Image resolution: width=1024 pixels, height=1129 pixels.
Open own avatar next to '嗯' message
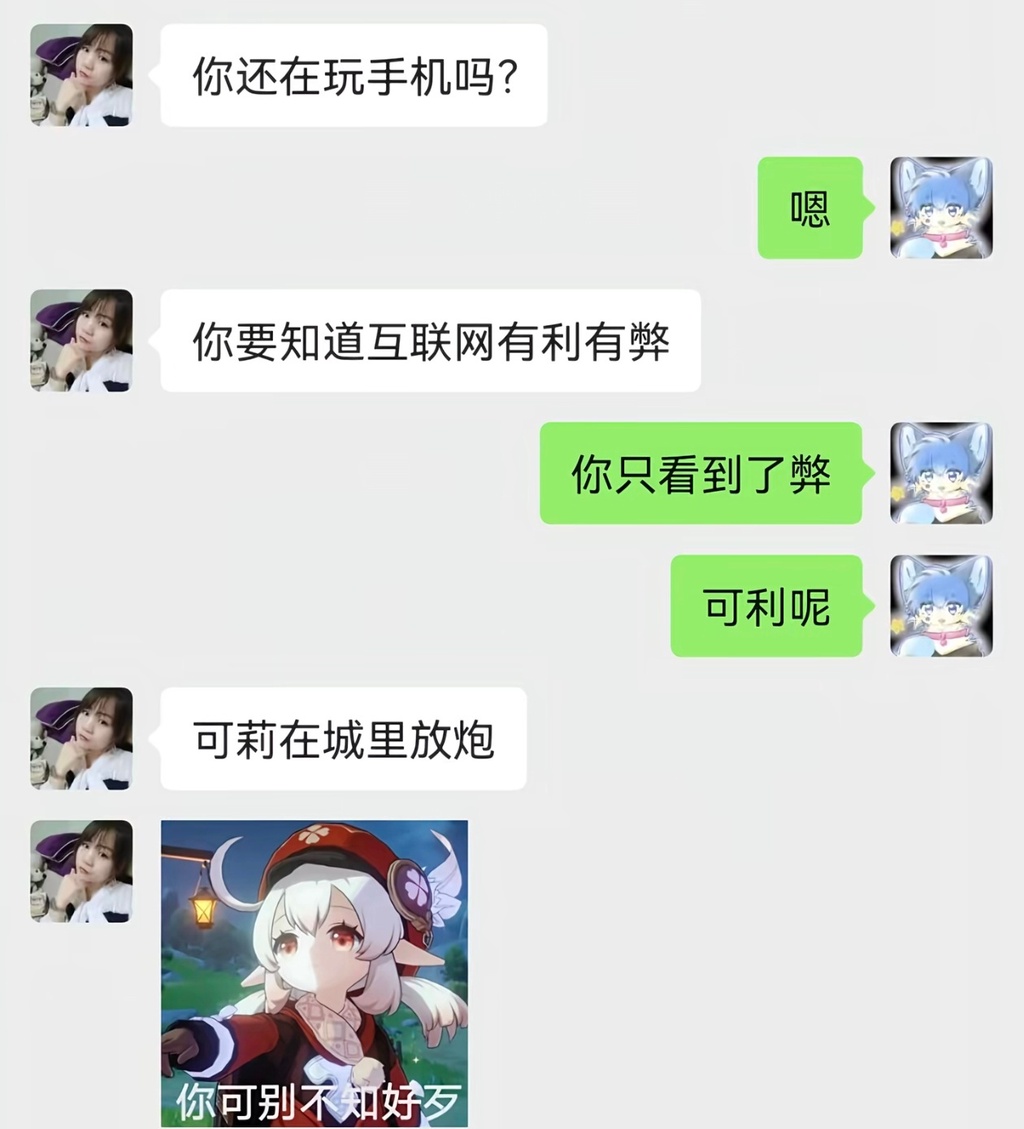[x=941, y=208]
